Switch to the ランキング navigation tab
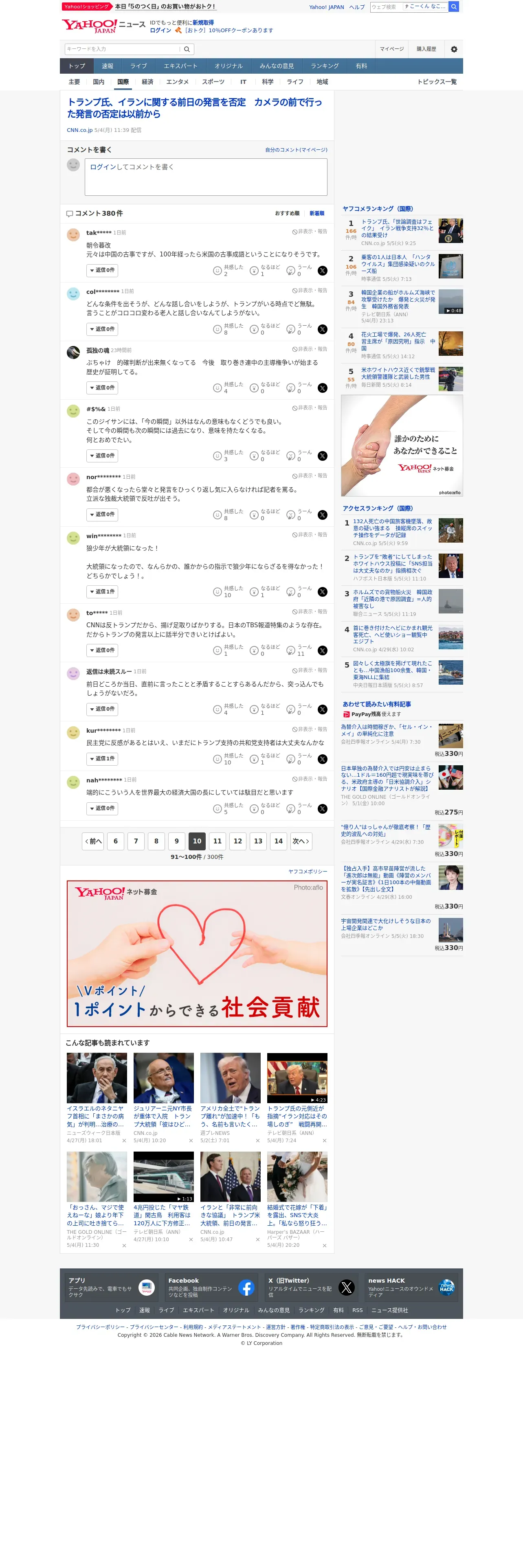This screenshot has height=1568, width=523. pos(325,66)
